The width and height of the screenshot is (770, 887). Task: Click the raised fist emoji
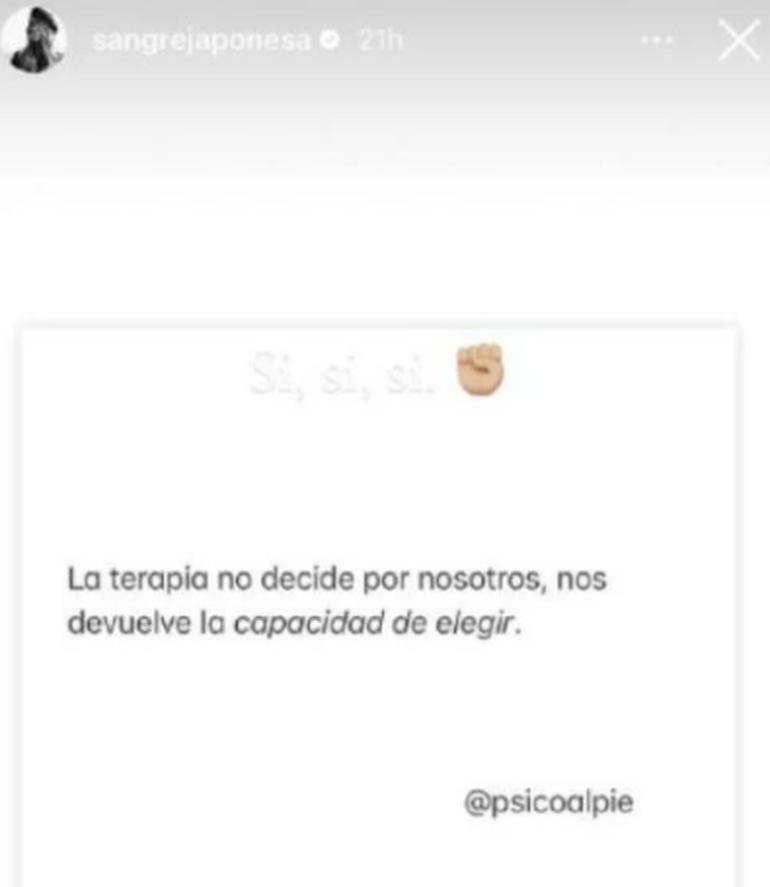[477, 372]
